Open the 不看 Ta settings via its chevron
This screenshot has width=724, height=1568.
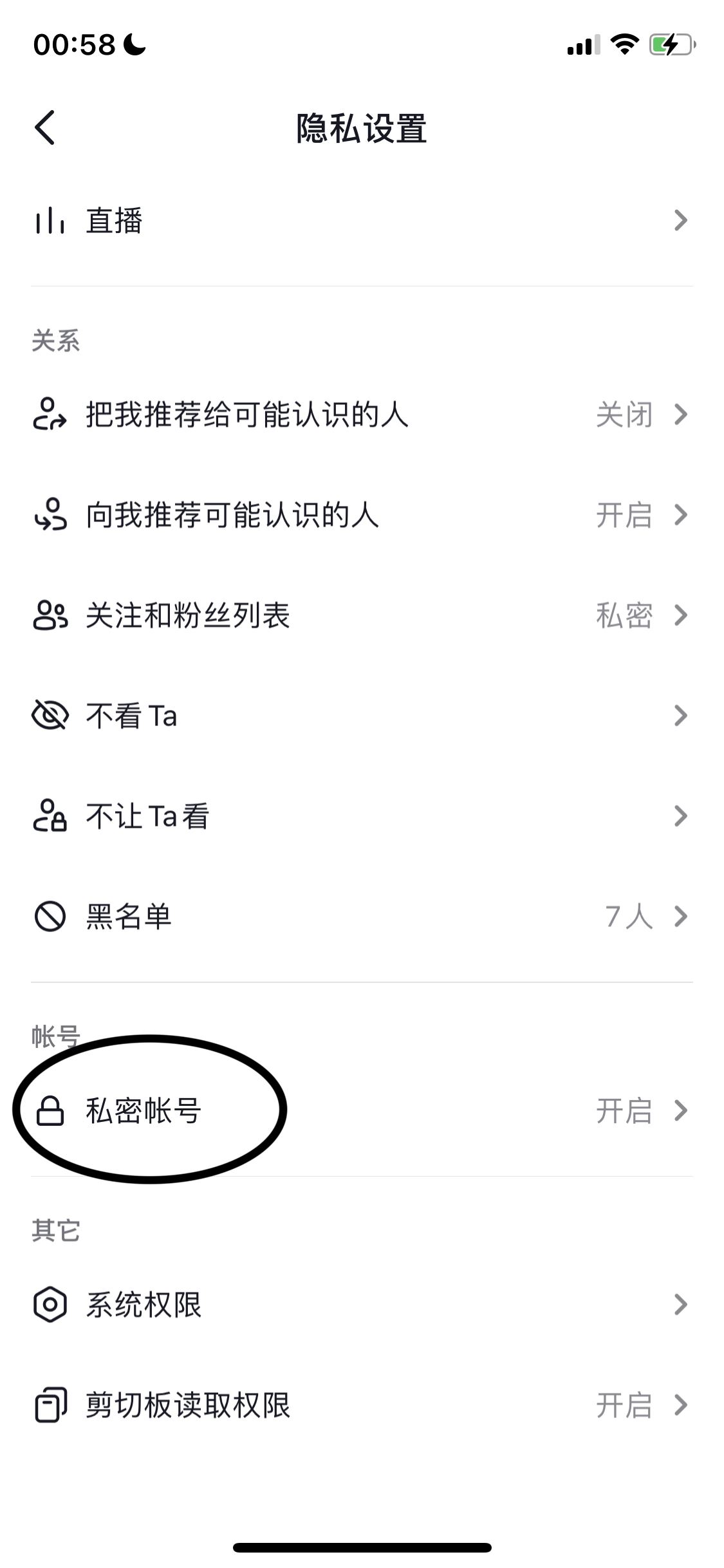point(681,716)
